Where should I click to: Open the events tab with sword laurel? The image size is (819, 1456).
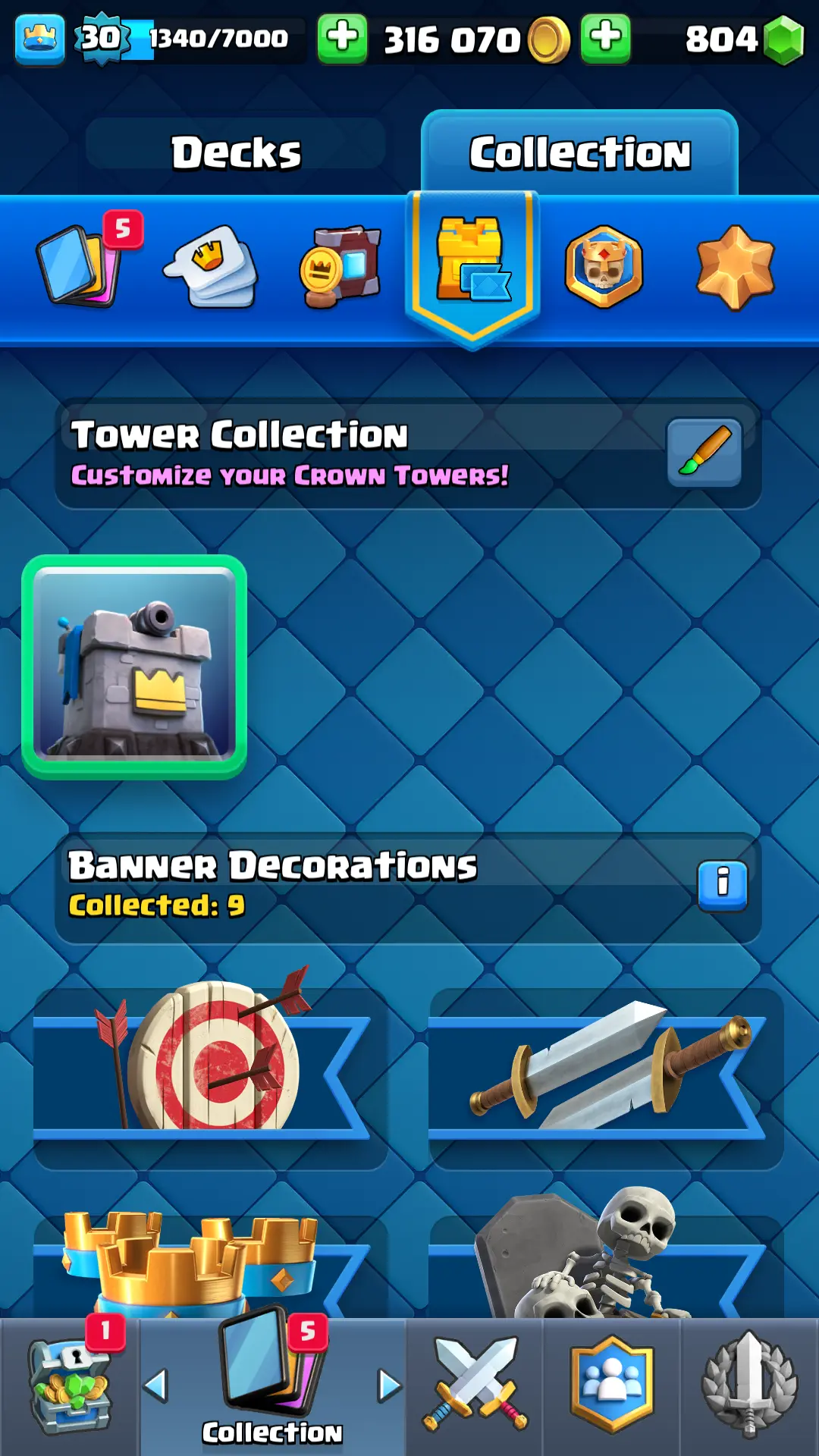[749, 1386]
